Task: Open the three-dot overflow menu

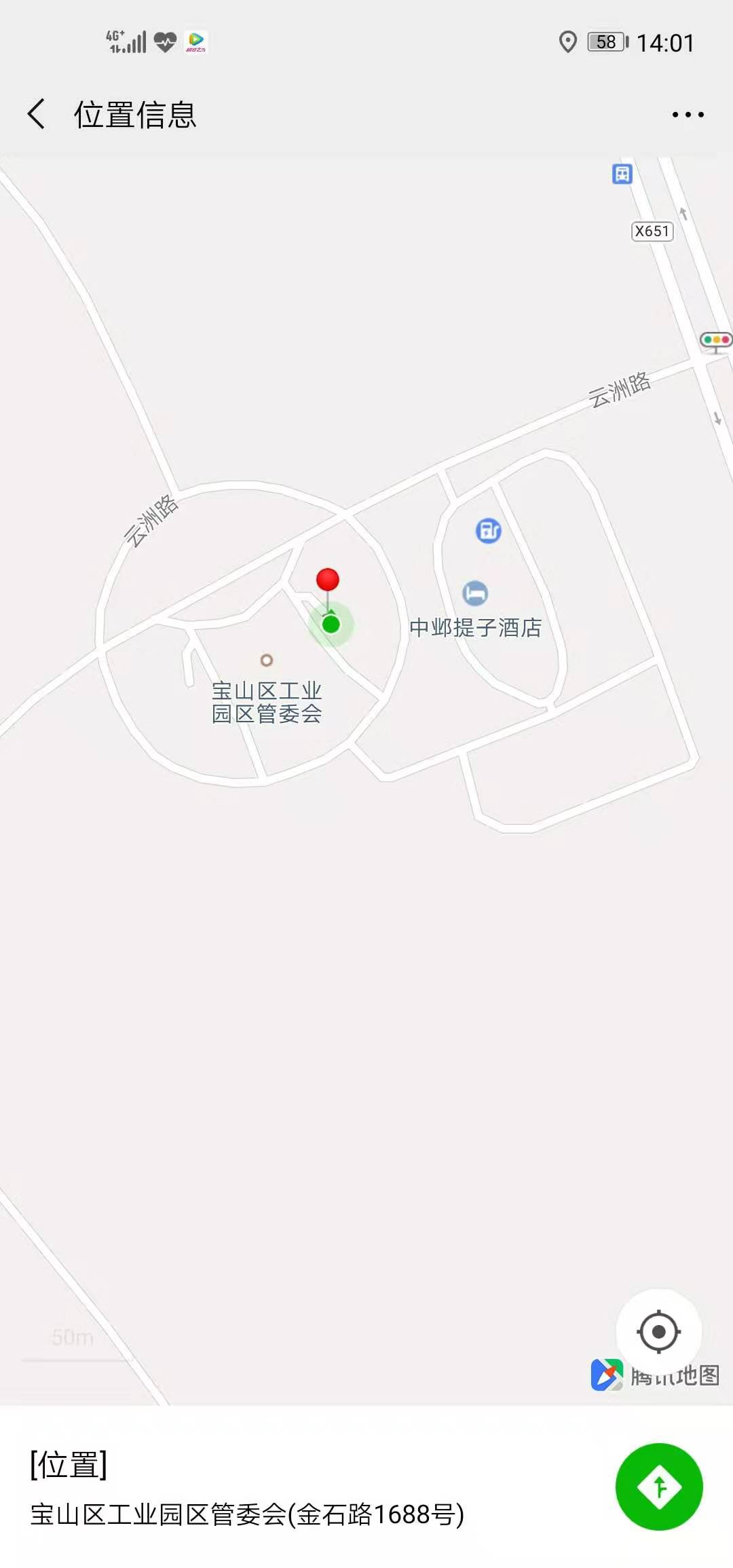Action: (x=688, y=115)
